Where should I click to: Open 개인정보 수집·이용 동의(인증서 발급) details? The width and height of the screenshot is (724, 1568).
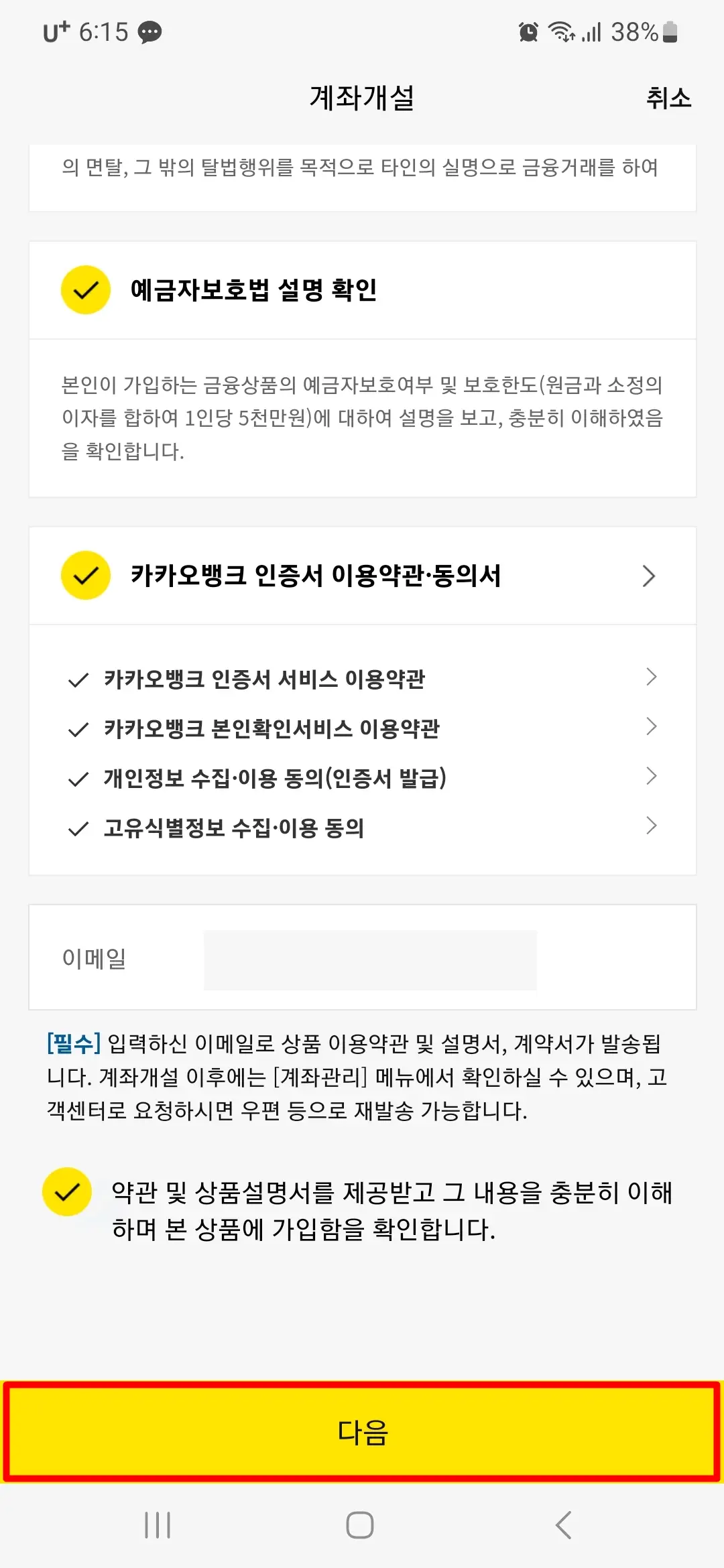[650, 776]
